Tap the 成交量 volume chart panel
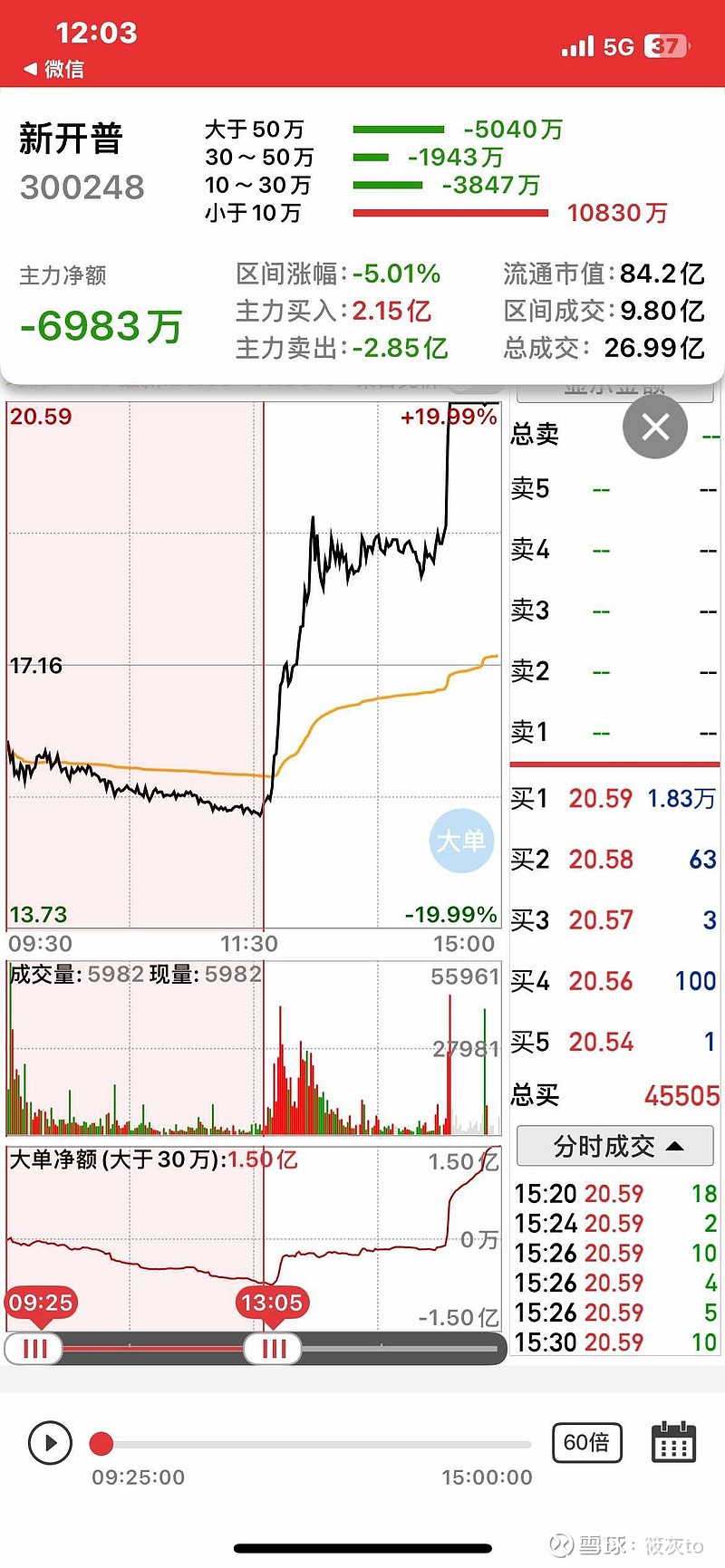The height and width of the screenshot is (1568, 725). pos(252,1051)
